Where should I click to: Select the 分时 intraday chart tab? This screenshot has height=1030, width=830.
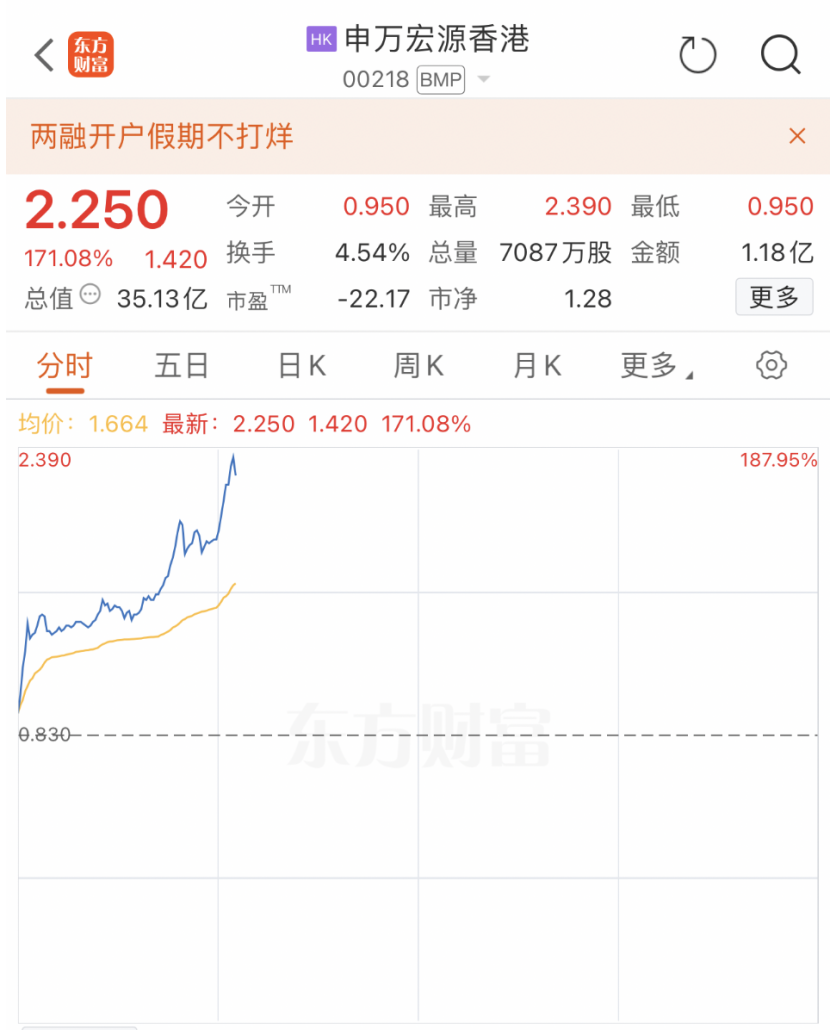point(64,366)
